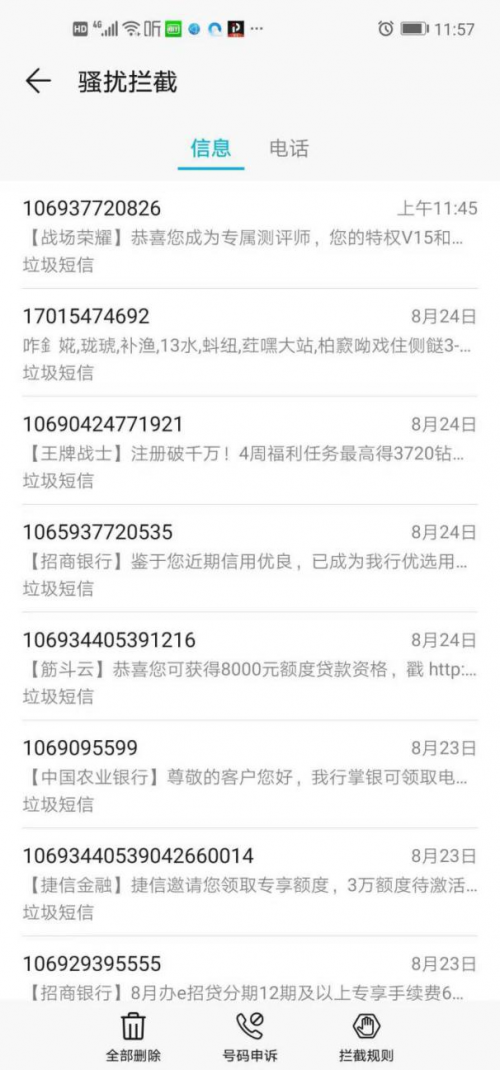Screen dimensions: 500x1070
Task: View the 王牌战士 blocked message
Action: (x=250, y=451)
